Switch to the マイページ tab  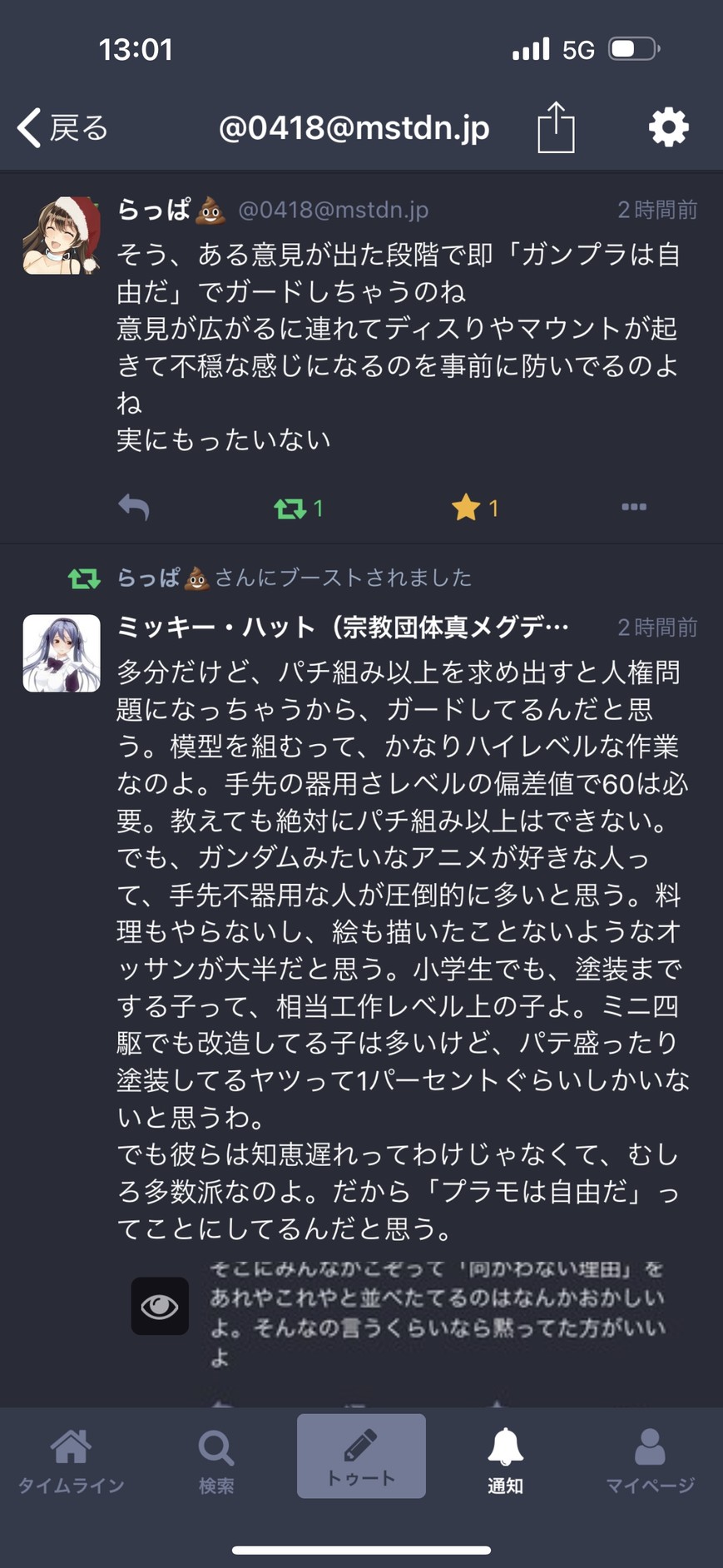coord(650,1461)
